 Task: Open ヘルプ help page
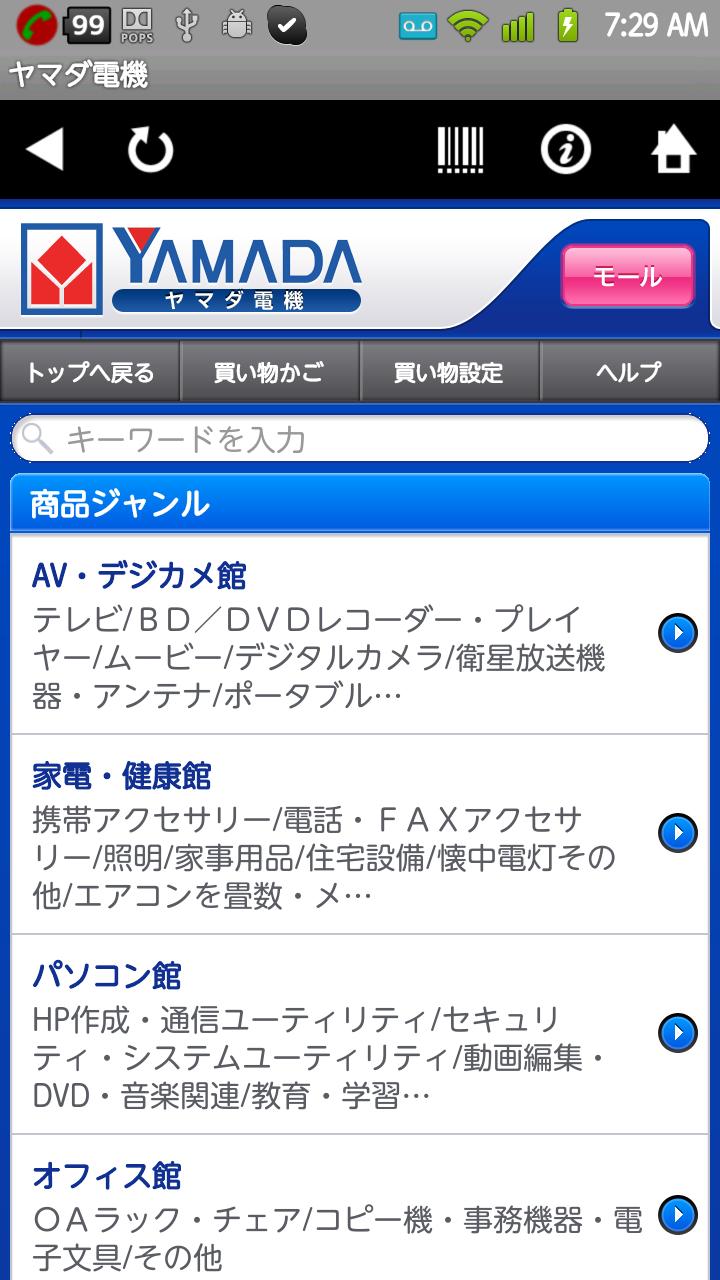pyautogui.click(x=629, y=372)
